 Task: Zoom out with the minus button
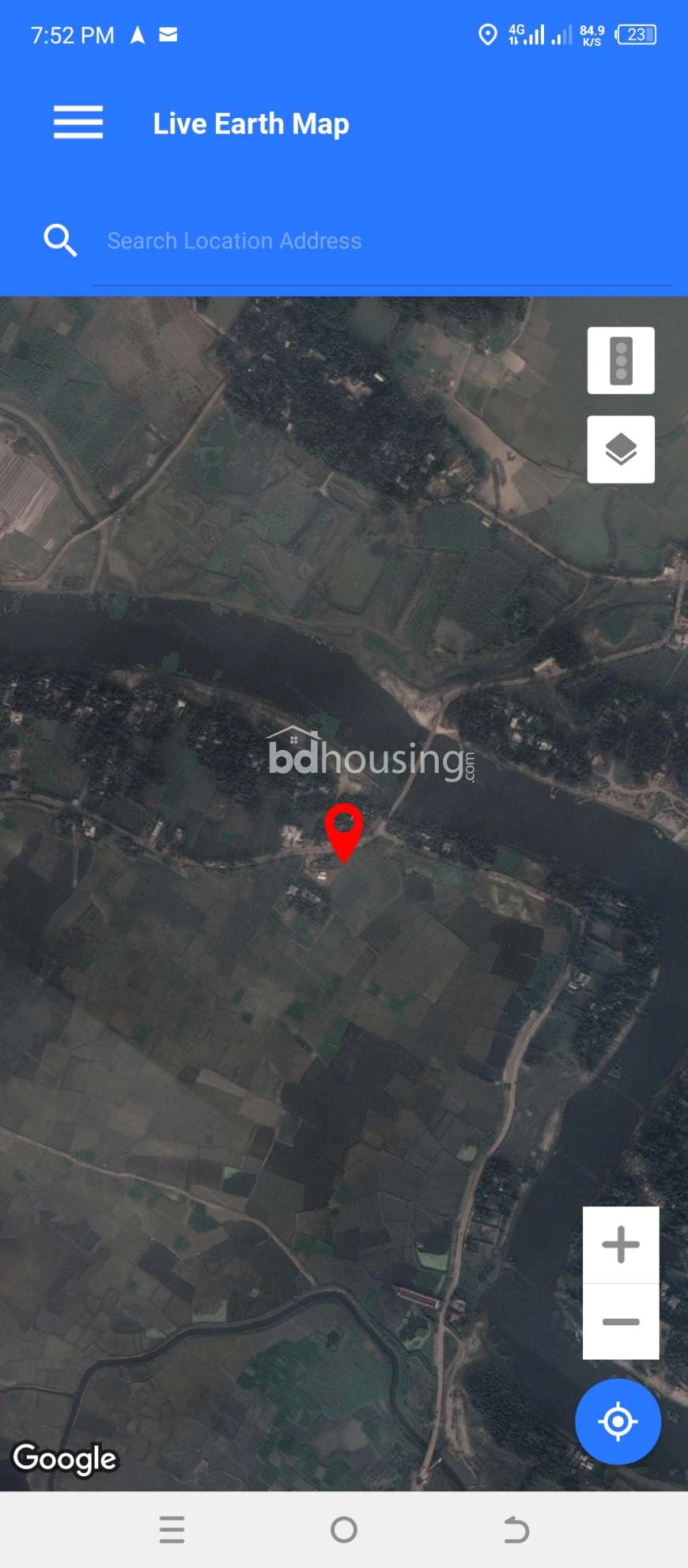(621, 1322)
